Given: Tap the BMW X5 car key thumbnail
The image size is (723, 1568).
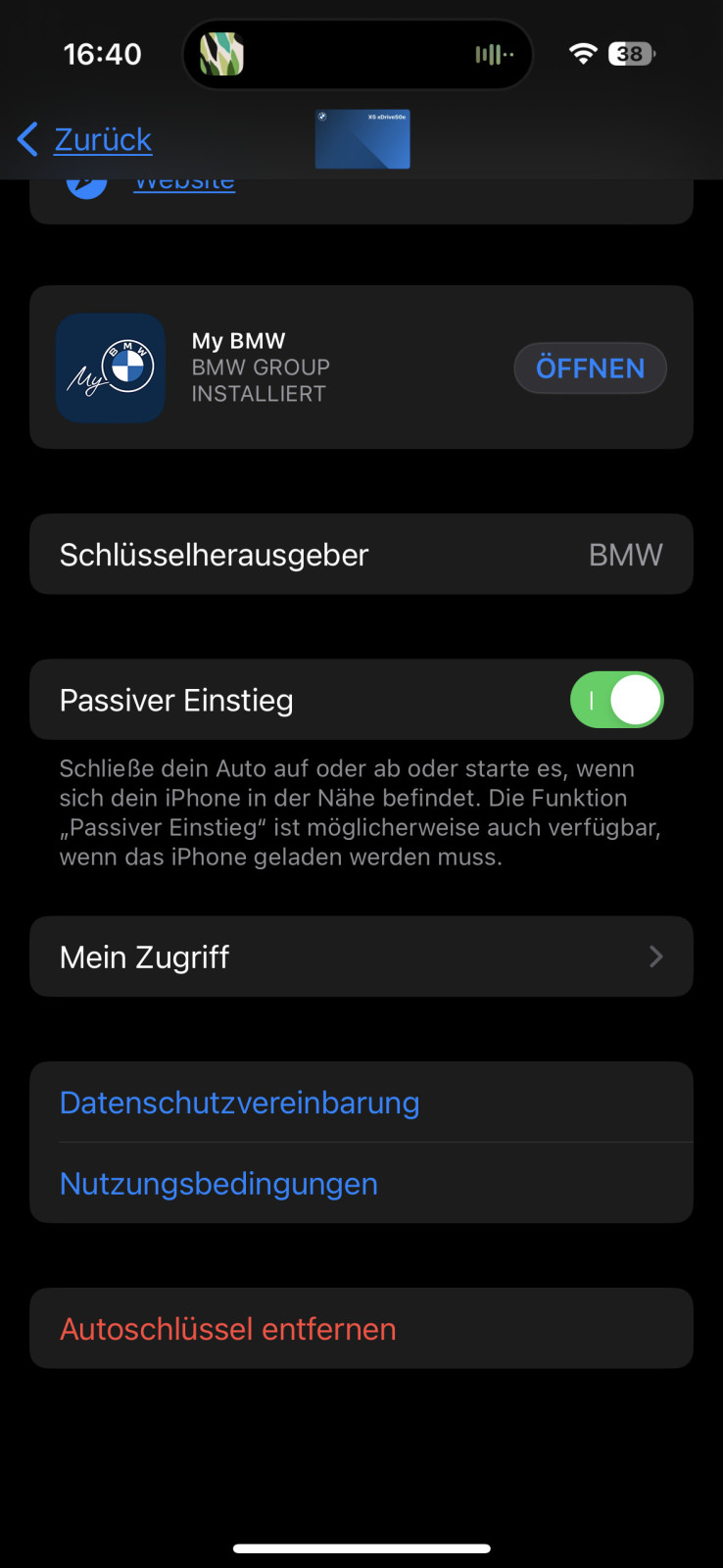Looking at the screenshot, I should point(361,138).
